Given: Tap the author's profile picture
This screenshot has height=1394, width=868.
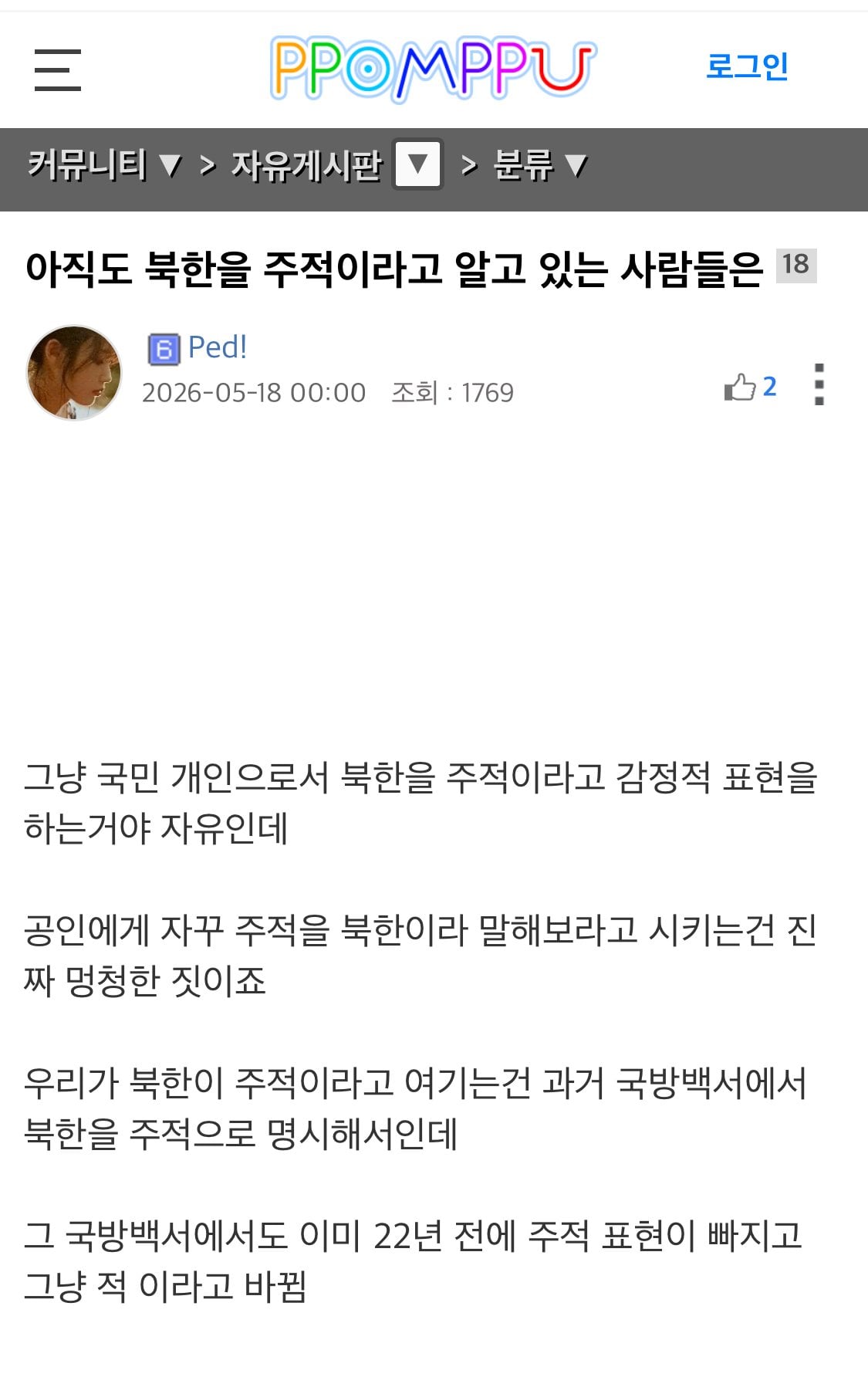Looking at the screenshot, I should click(x=74, y=372).
